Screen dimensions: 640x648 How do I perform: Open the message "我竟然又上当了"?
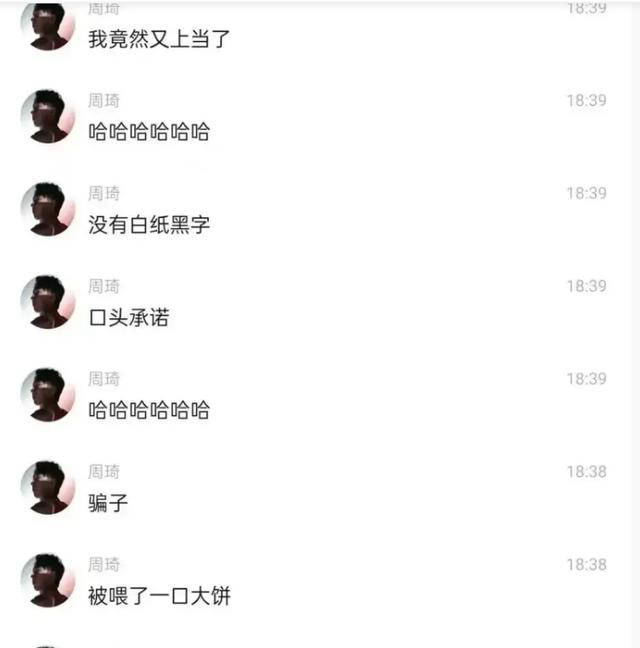[x=160, y=40]
